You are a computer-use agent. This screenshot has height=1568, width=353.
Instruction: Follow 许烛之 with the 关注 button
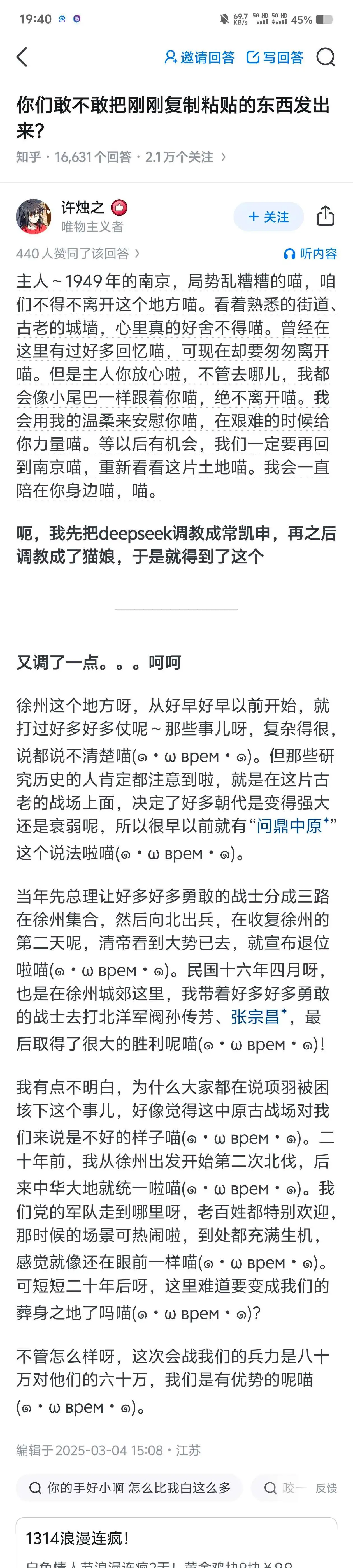(268, 217)
